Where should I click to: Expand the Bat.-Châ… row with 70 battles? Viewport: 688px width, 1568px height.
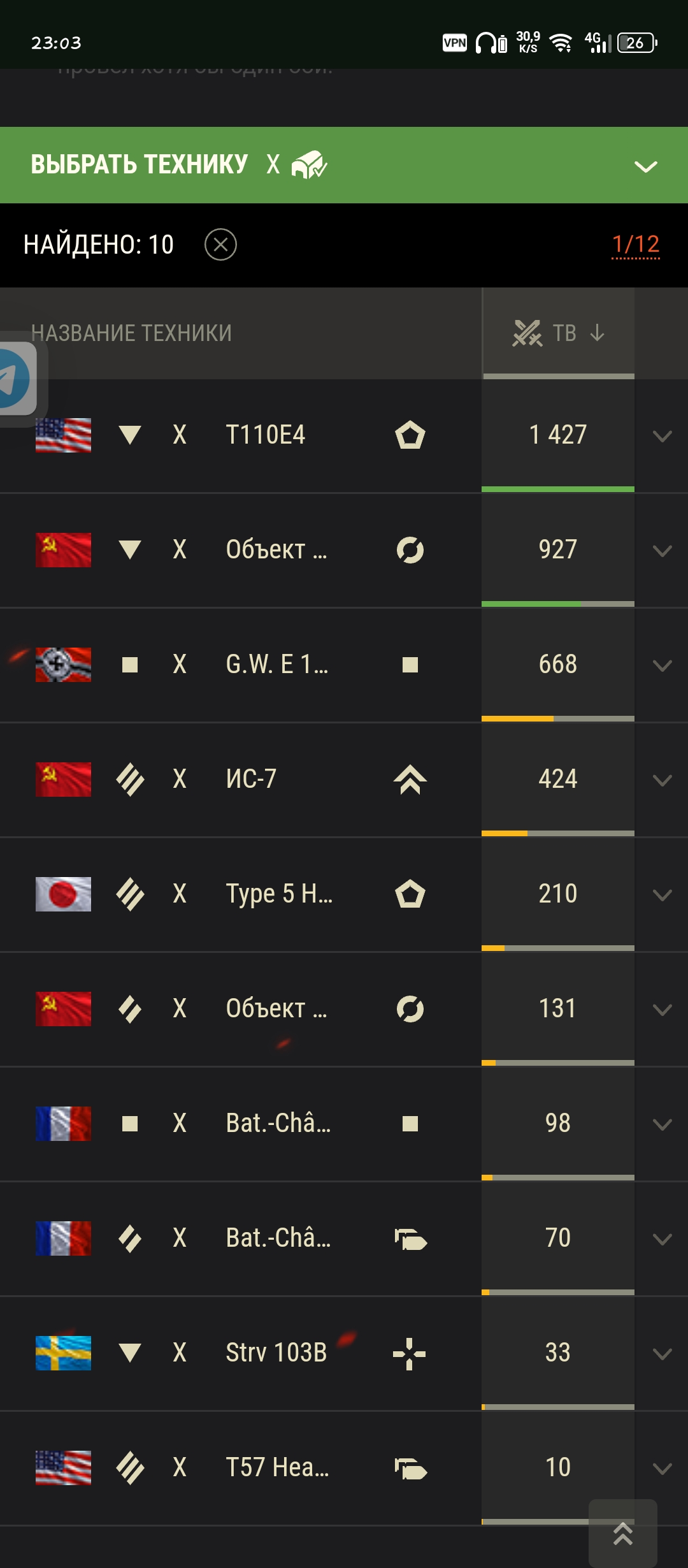click(662, 1239)
